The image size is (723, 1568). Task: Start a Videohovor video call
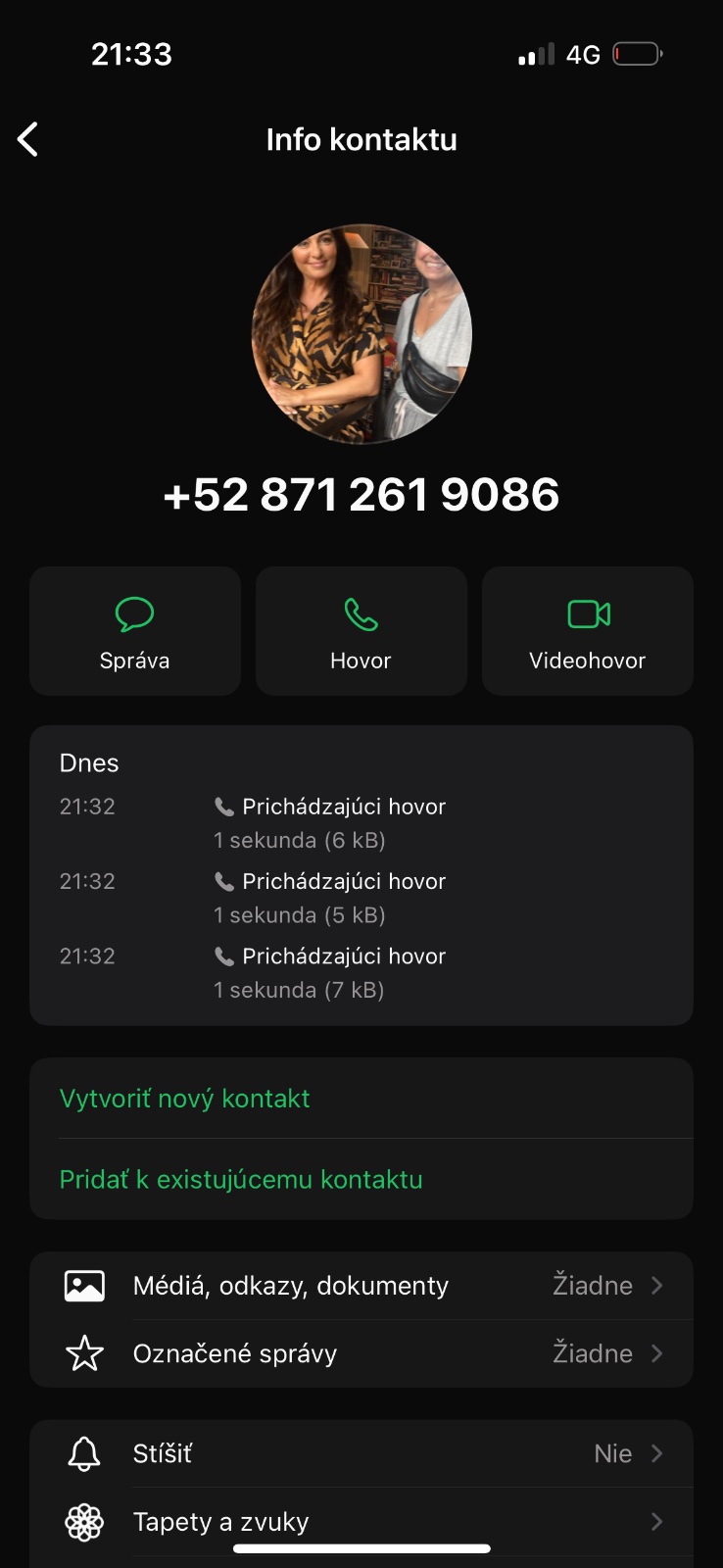point(588,631)
